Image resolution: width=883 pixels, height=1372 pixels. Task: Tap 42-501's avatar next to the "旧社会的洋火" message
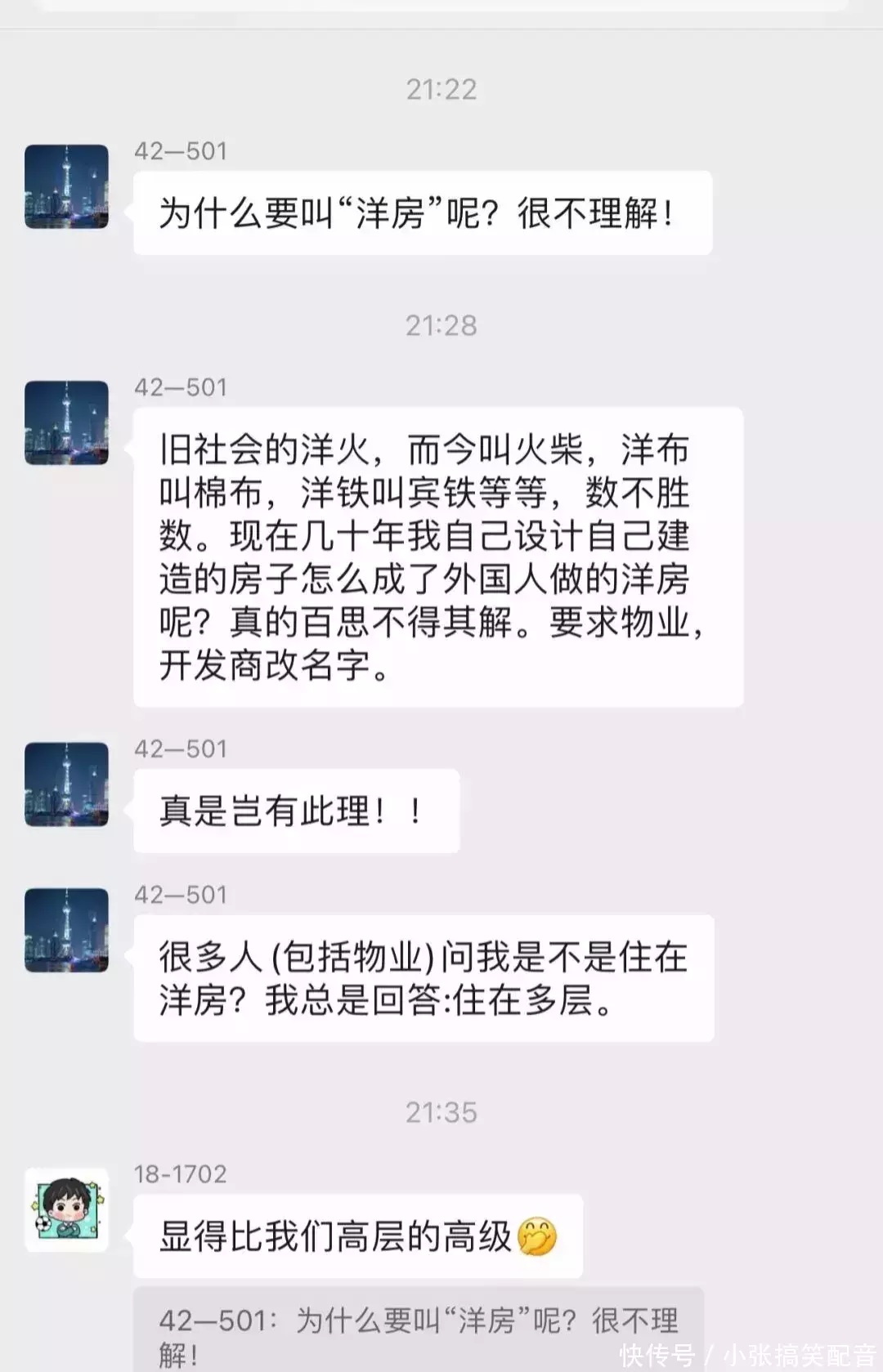coord(66,422)
